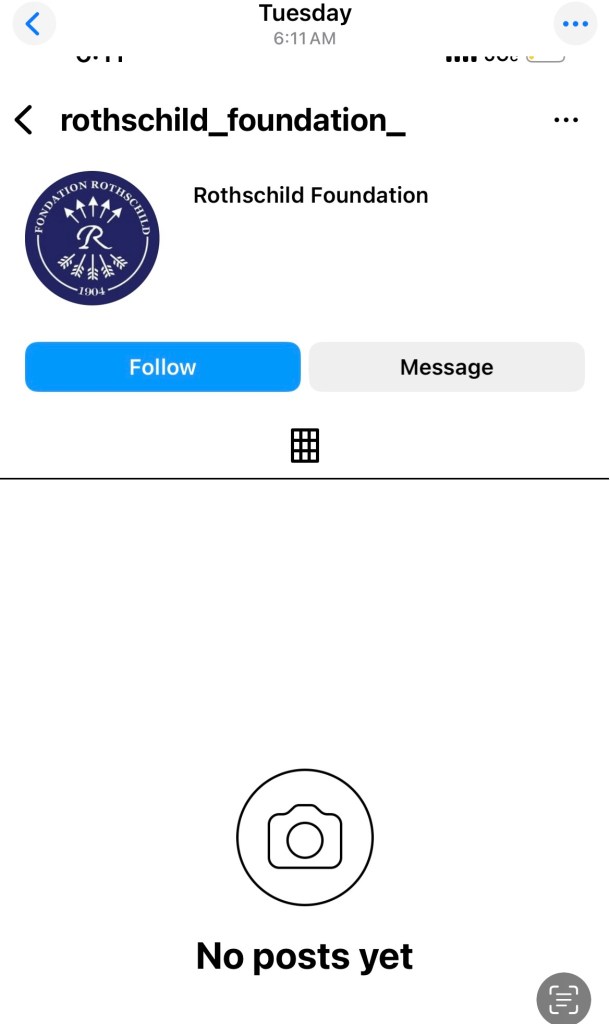Open the profile's three-dot options menu
Viewport: 610px width, 1024px height.
[x=565, y=121]
